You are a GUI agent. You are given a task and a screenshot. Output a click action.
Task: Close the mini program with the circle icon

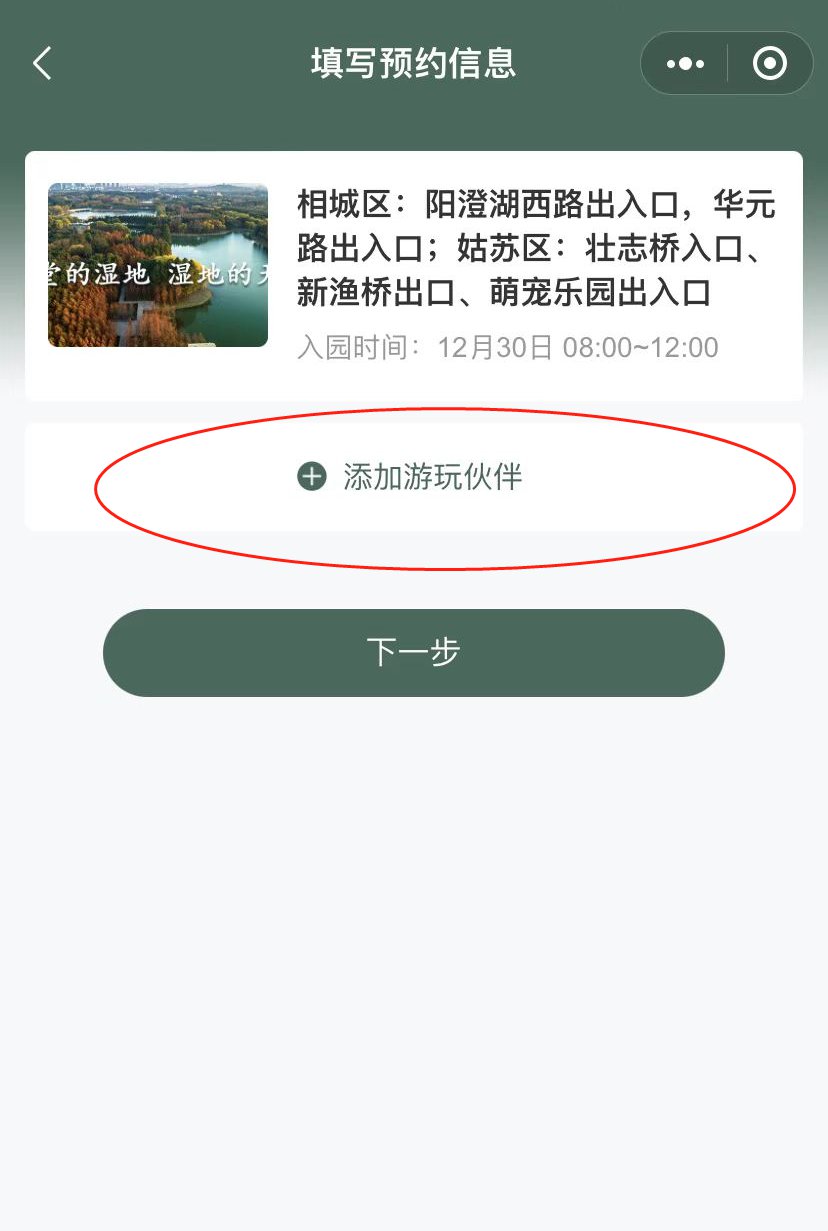[x=769, y=64]
